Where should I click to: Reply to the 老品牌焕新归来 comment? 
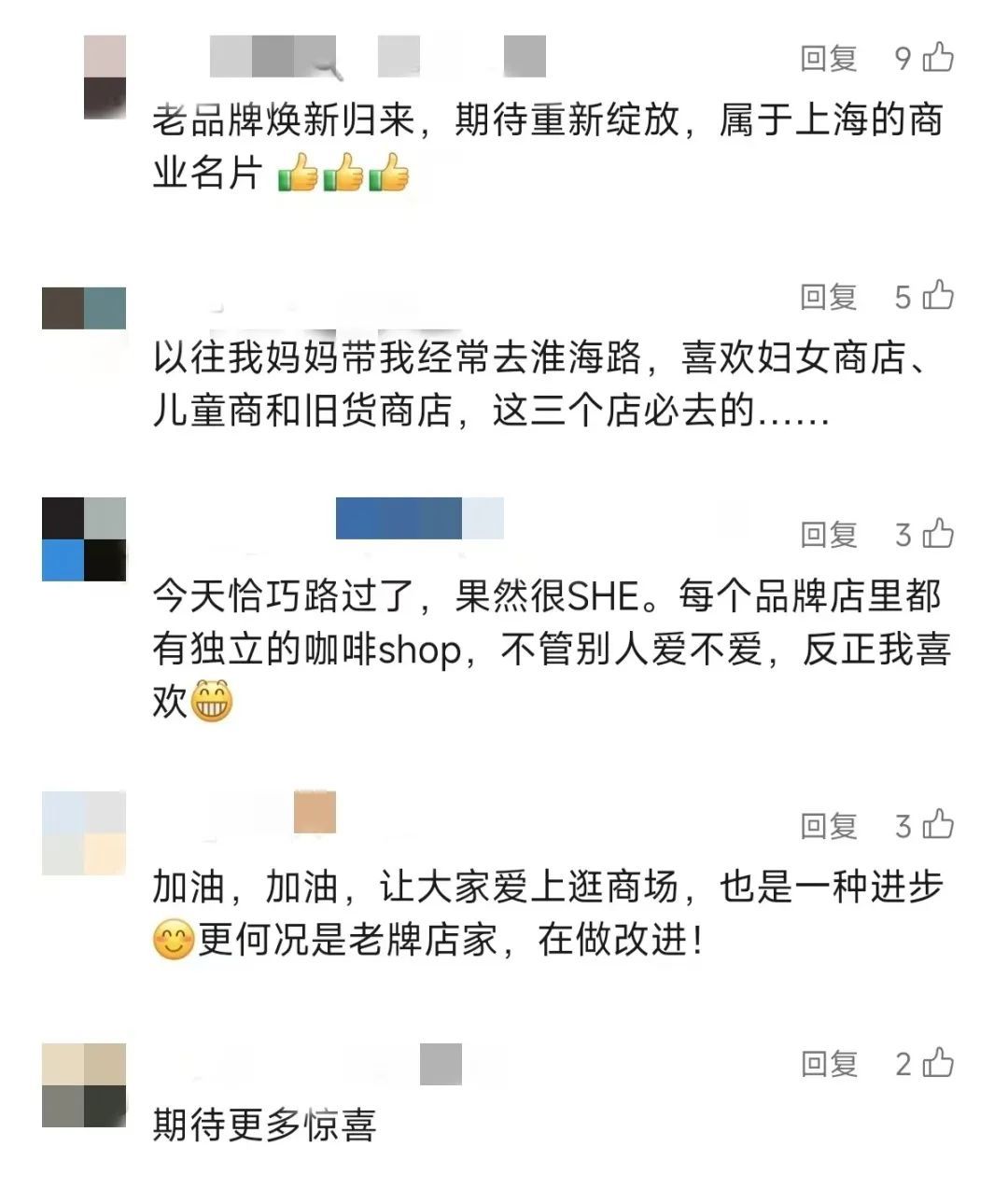click(828, 59)
